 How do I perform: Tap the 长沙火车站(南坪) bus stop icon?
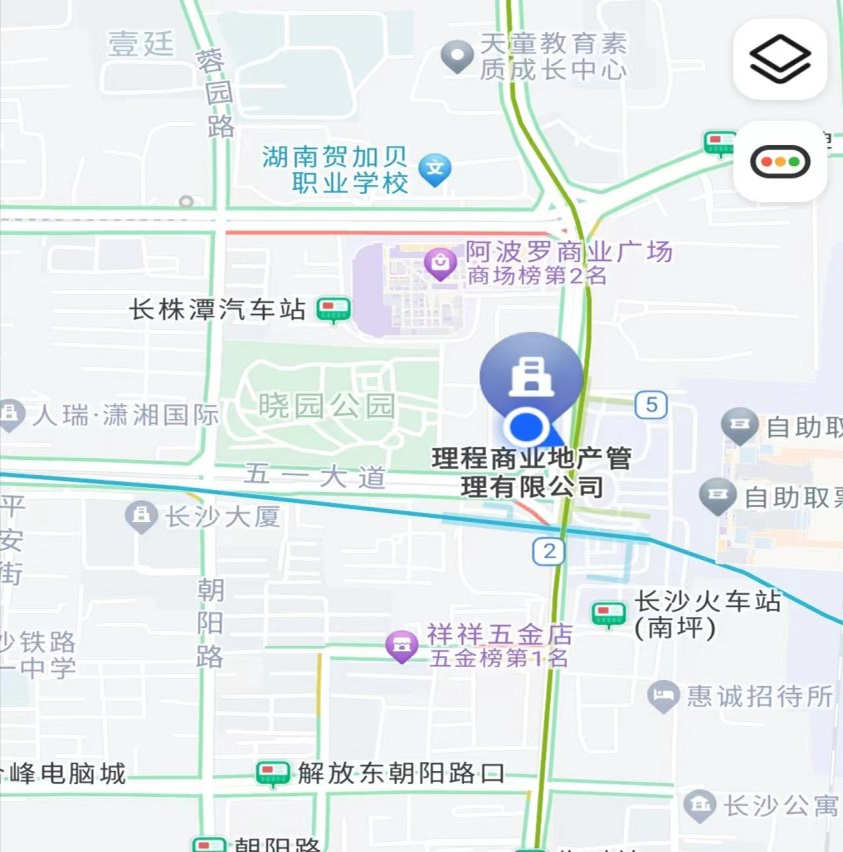pyautogui.click(x=608, y=613)
